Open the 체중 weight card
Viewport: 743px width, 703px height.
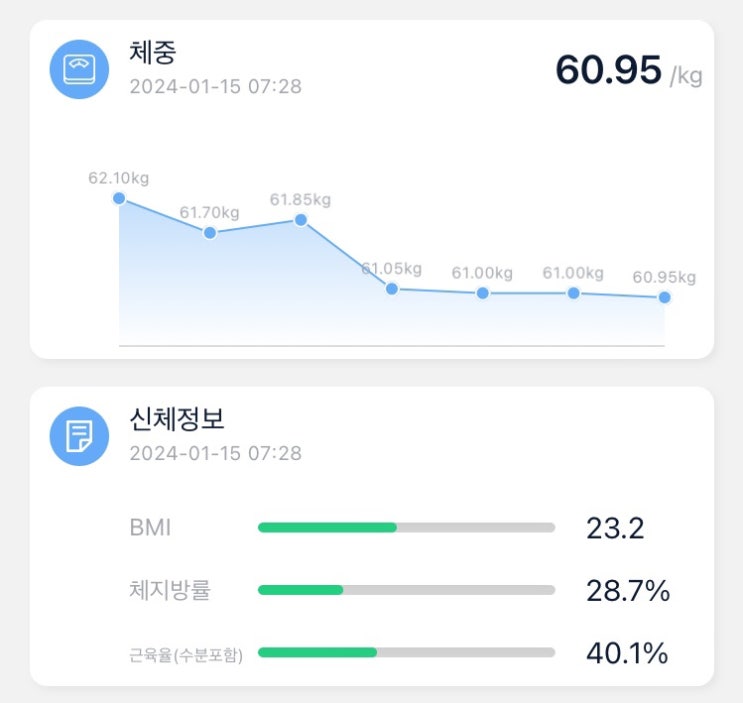(372, 189)
